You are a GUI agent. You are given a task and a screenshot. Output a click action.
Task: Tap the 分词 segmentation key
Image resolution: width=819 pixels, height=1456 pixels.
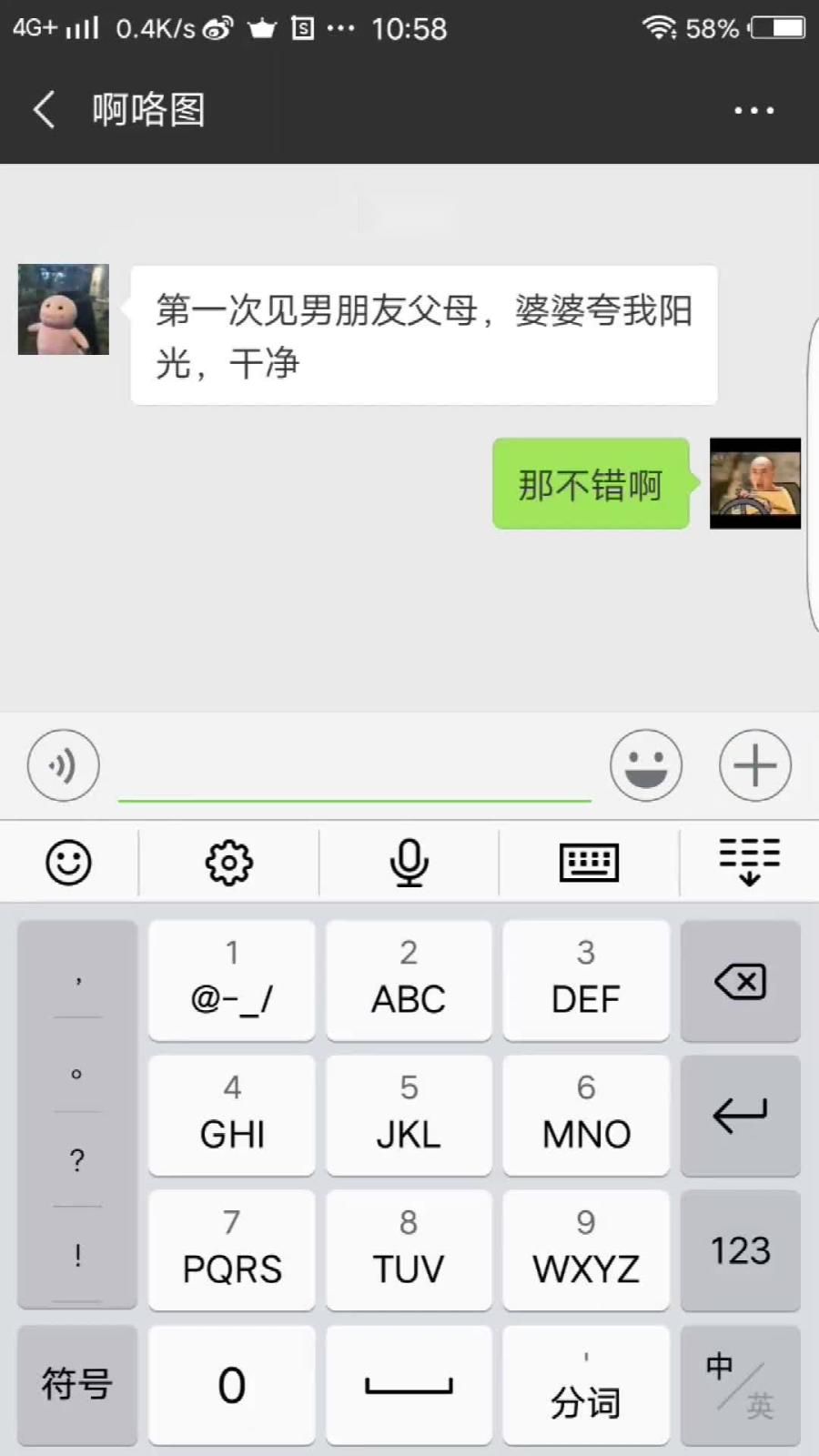click(x=586, y=1385)
